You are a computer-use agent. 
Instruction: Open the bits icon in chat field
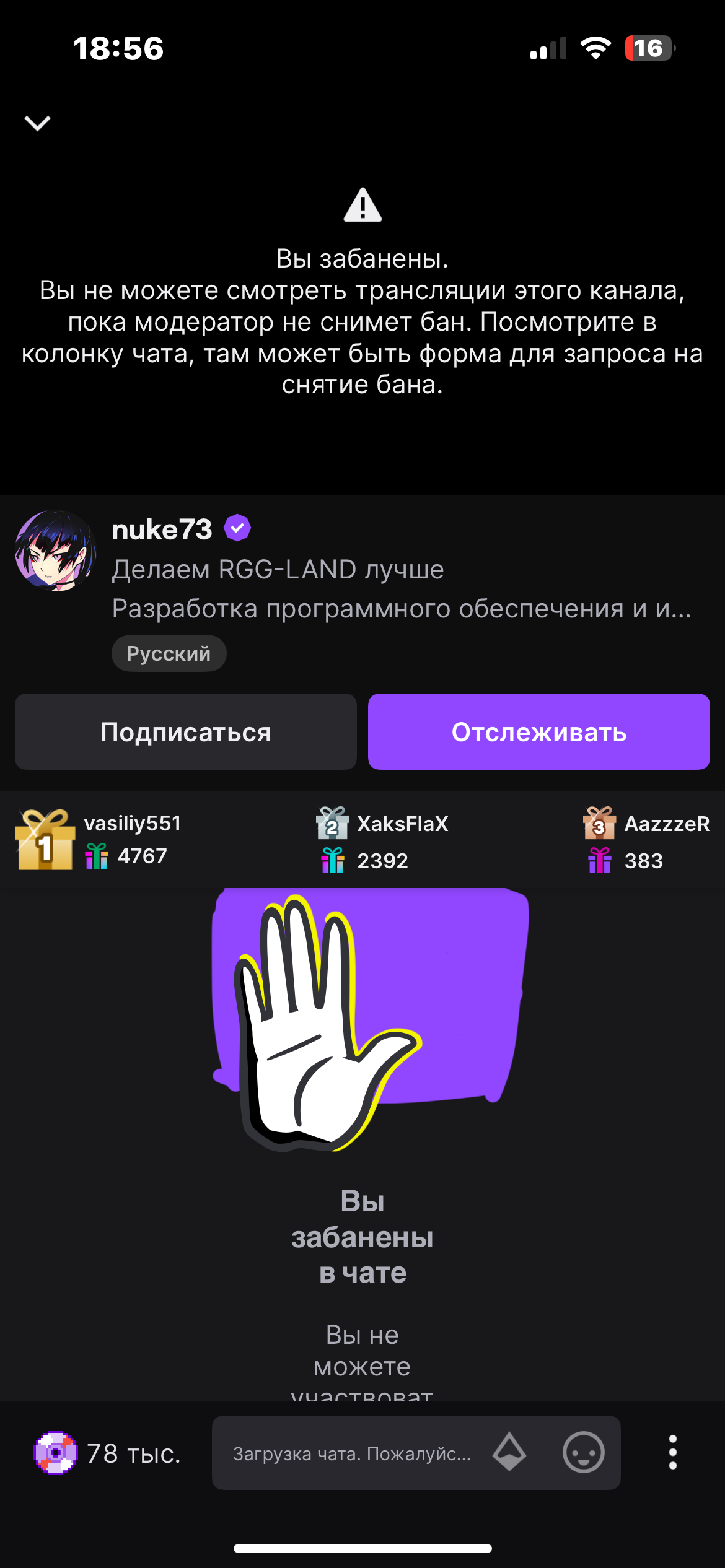[x=509, y=1452]
